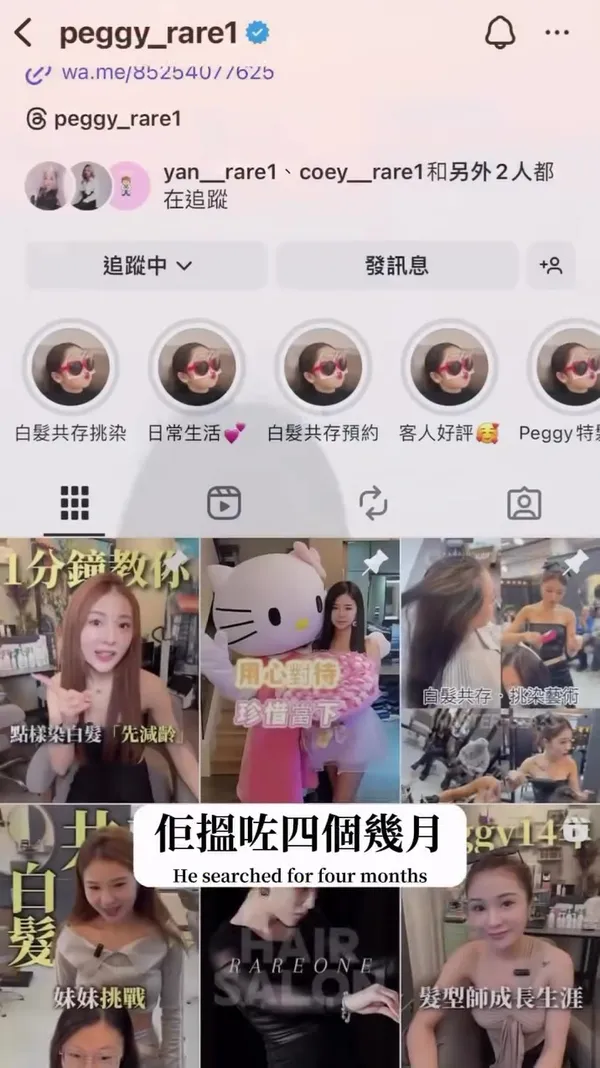Tap the 發訊息 message button
This screenshot has width=600, height=1068.
point(397,266)
